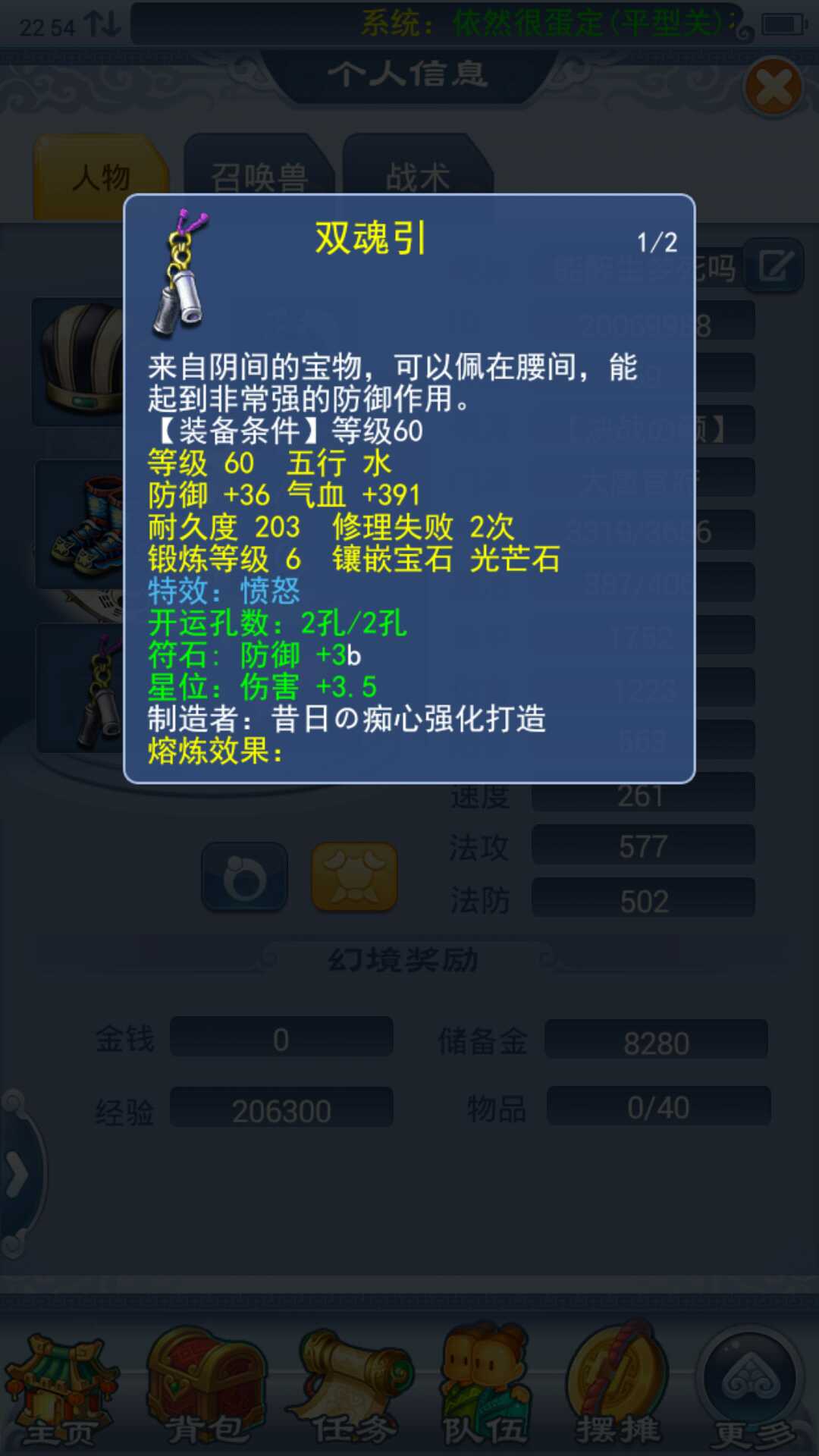The height and width of the screenshot is (1456, 819).
Task: Expand the side arrow panel
Action: tap(17, 1175)
